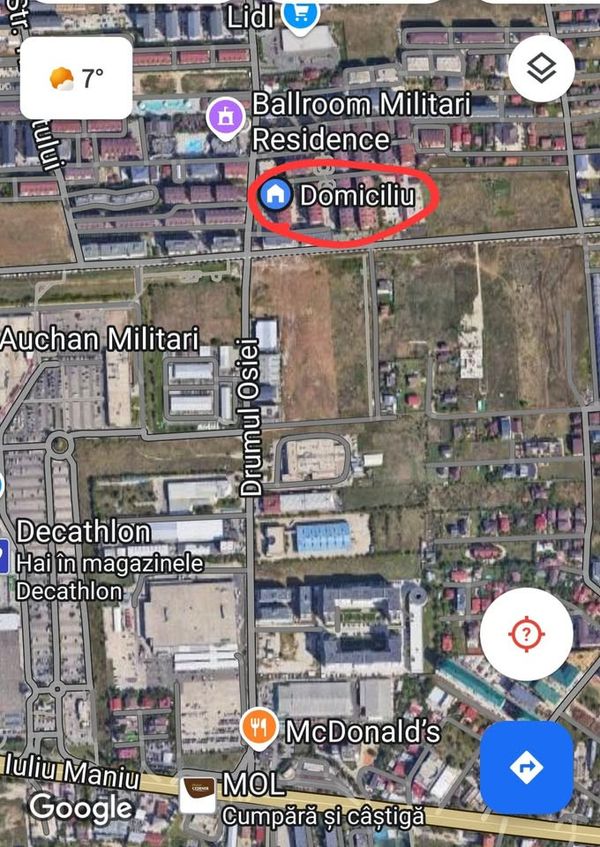Select the Domiciliu home pin
Image resolution: width=600 pixels, height=847 pixels.
[275, 194]
